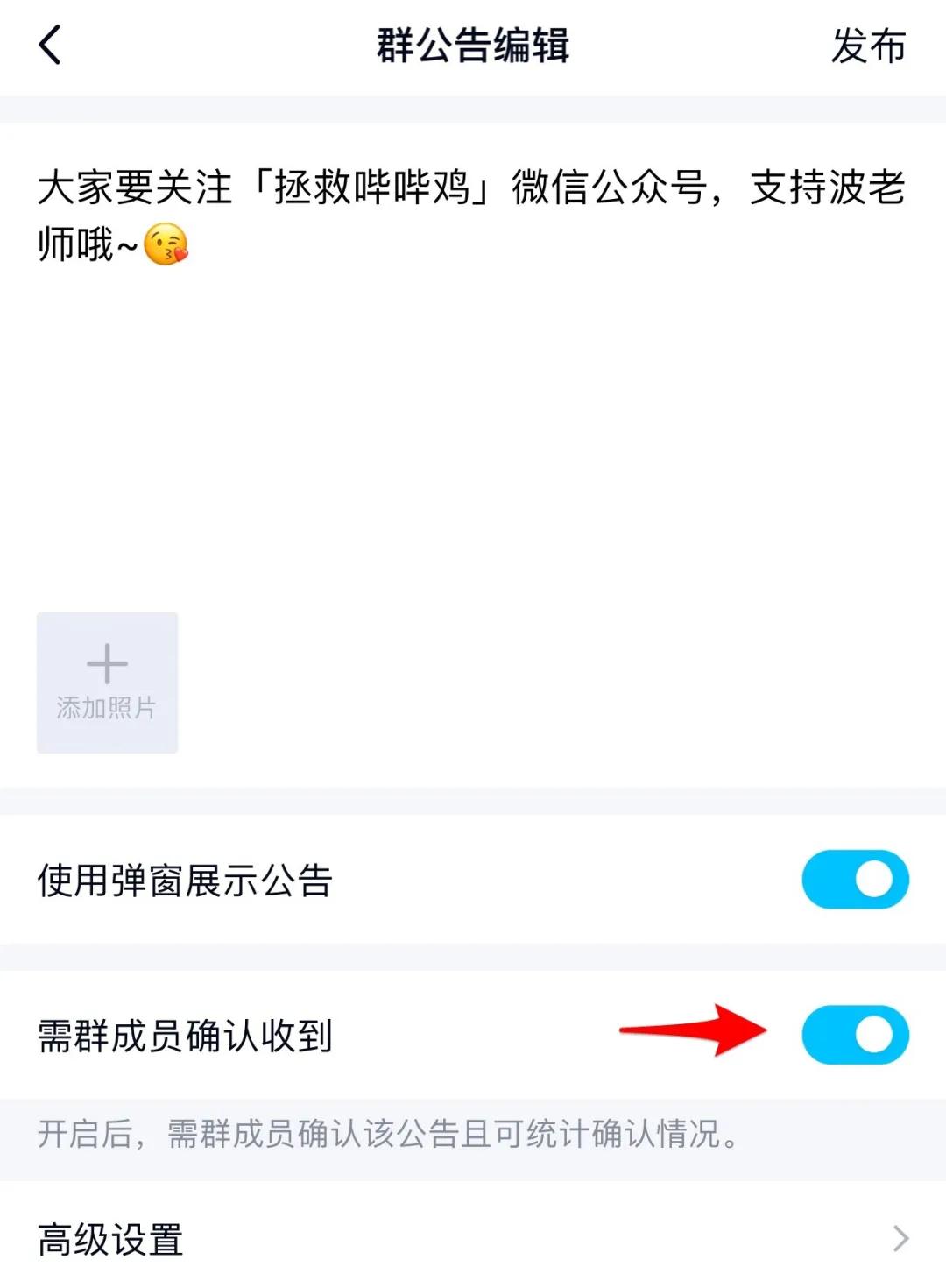This screenshot has height=1288, width=946.
Task: Select the 添加照片 photo upload box
Action: (x=106, y=682)
